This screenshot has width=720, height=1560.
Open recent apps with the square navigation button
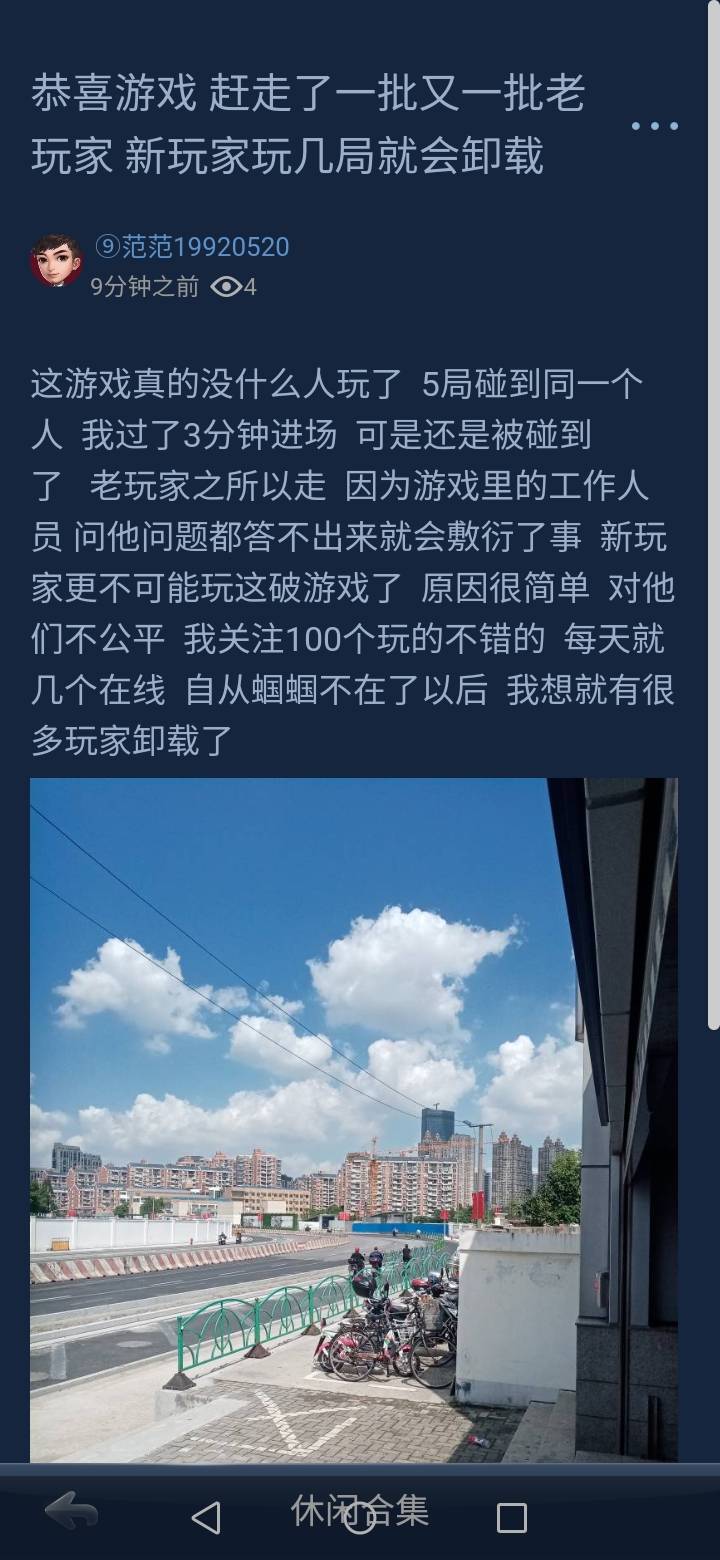tap(513, 1518)
